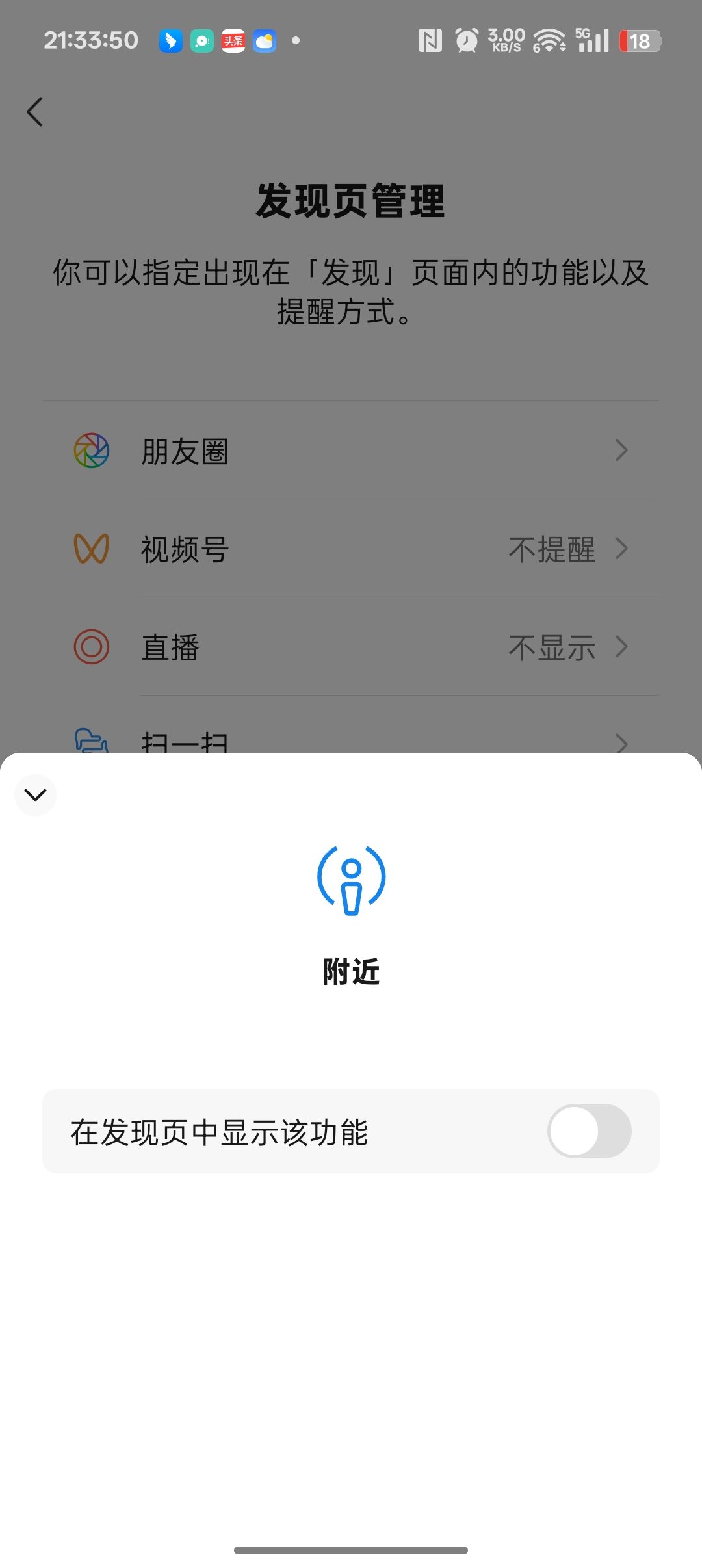This screenshot has height=1568, width=702.
Task: Open the 直播 settings row
Action: (x=351, y=647)
